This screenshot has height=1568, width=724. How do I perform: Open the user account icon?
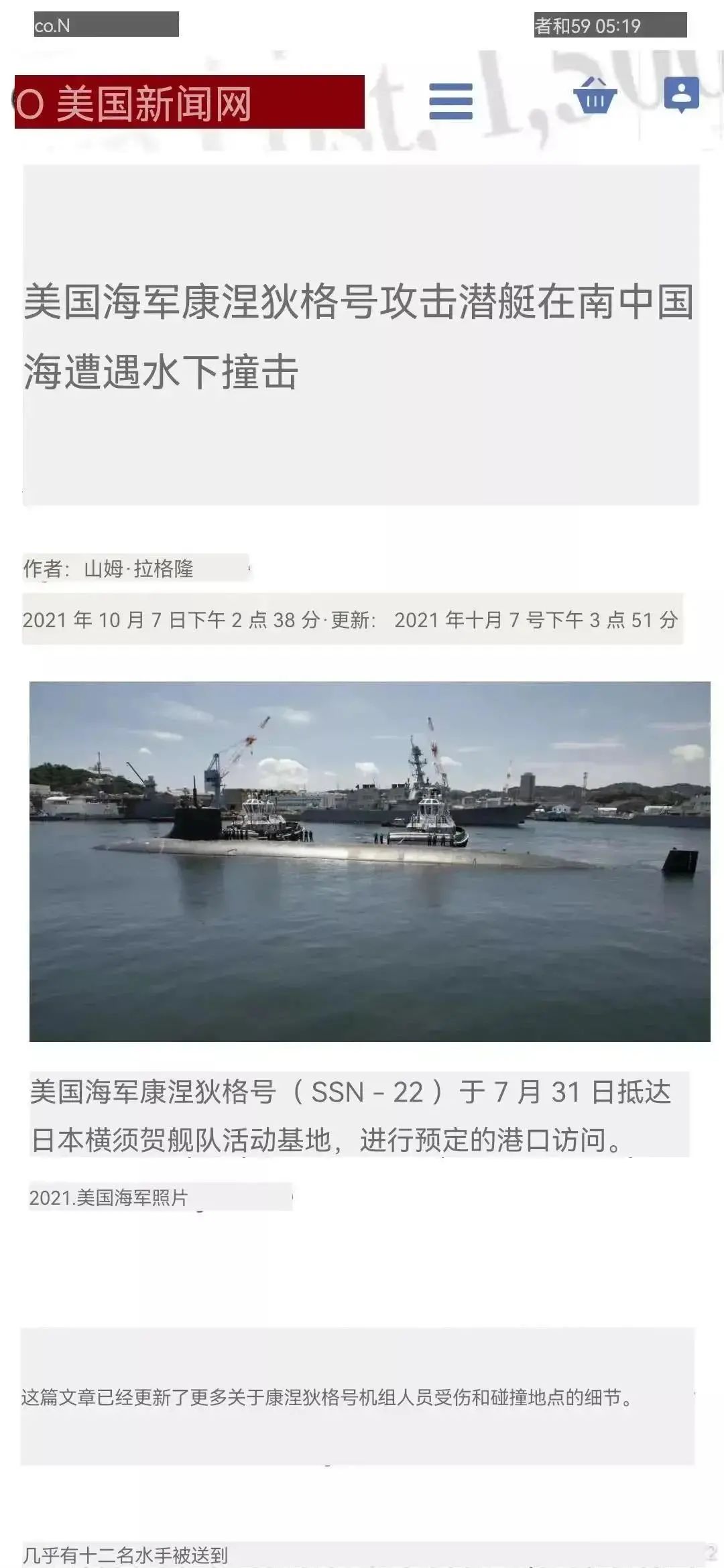click(681, 94)
